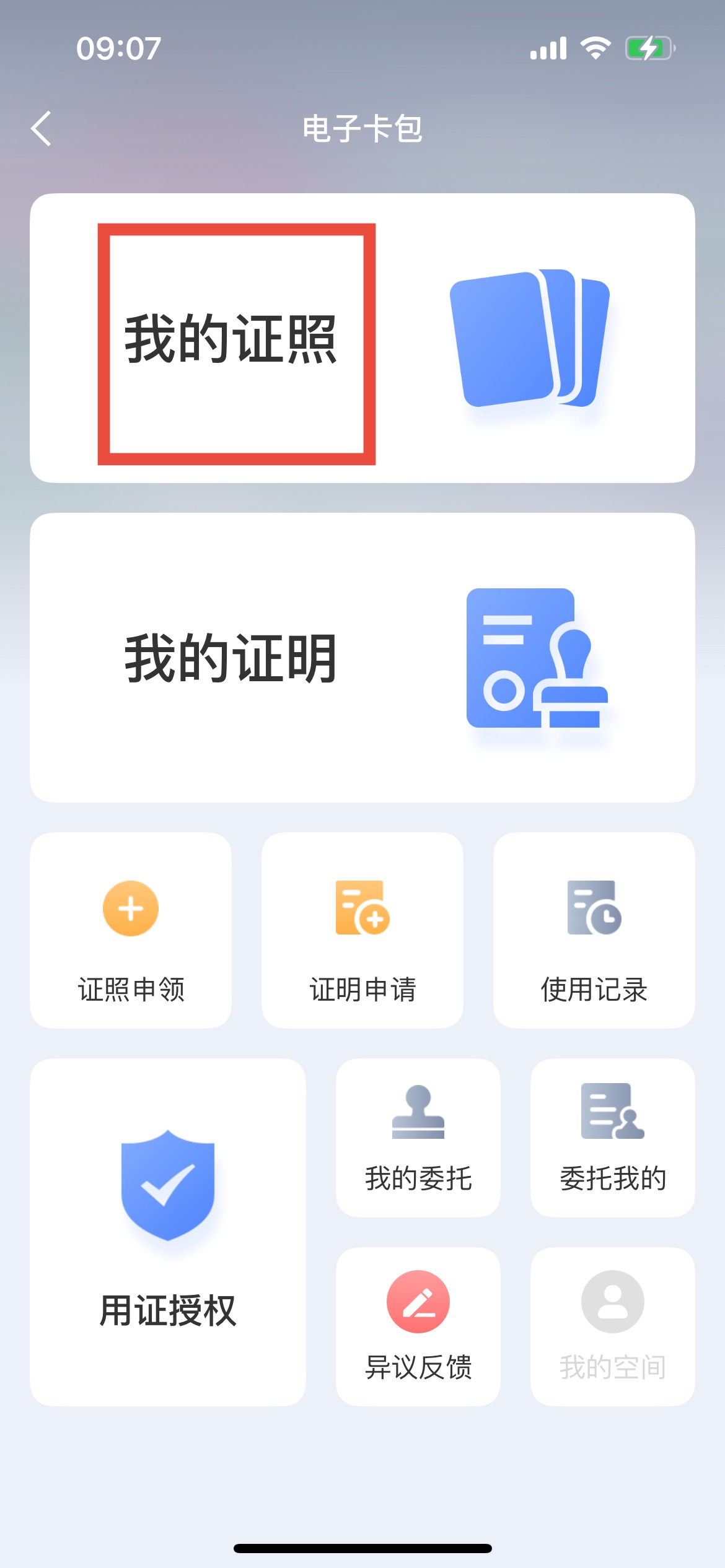
Task: Open the 我的证明 card
Action: [362, 658]
